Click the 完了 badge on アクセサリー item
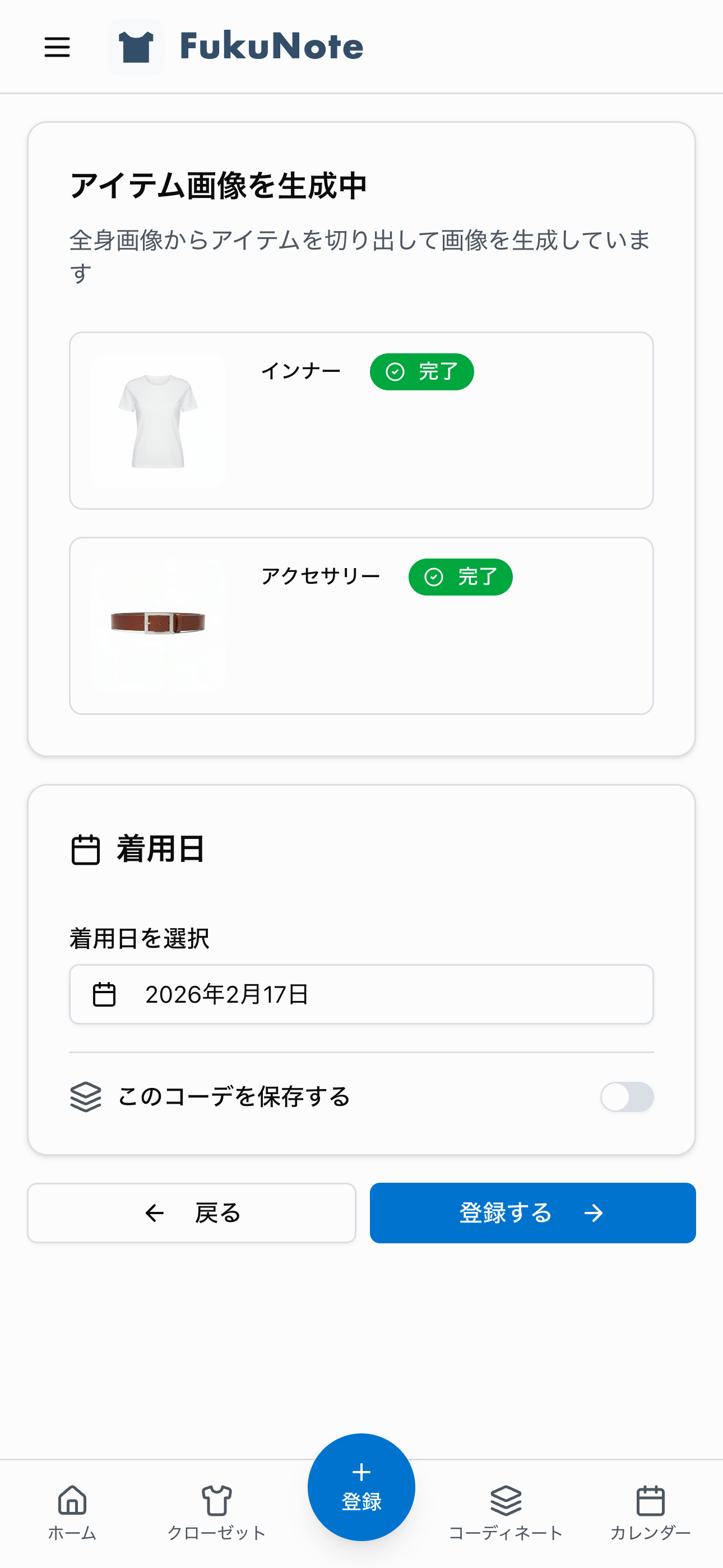The width and height of the screenshot is (723, 1568). (461, 577)
